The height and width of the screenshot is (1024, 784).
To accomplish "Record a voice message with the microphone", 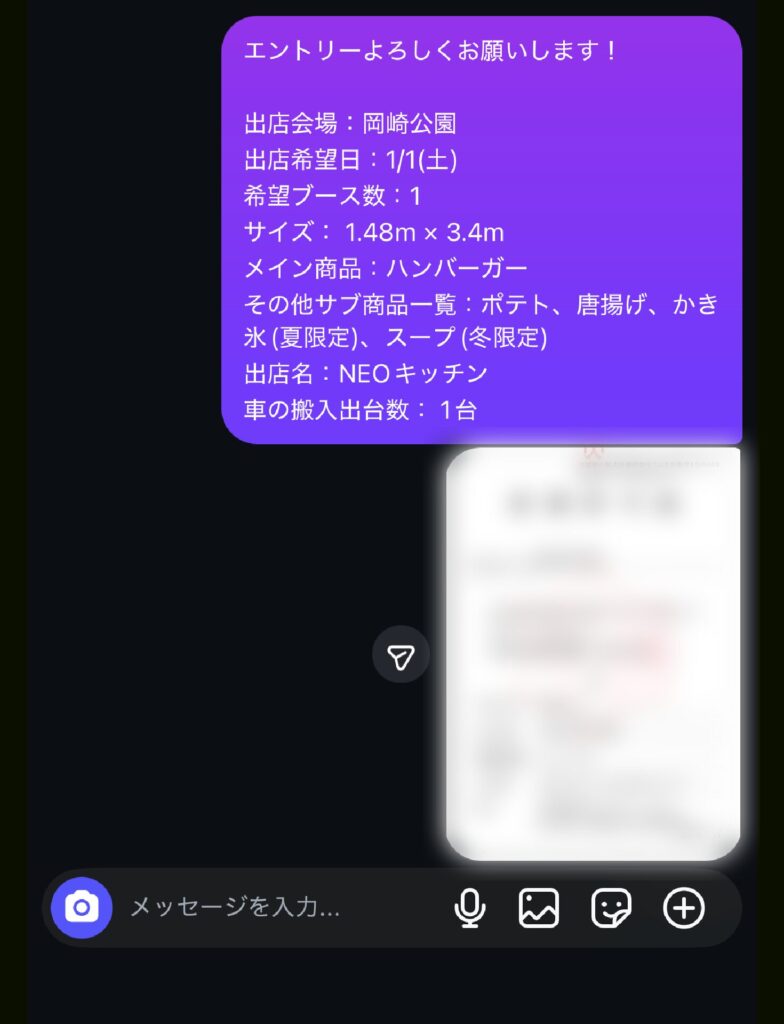I will tap(469, 908).
